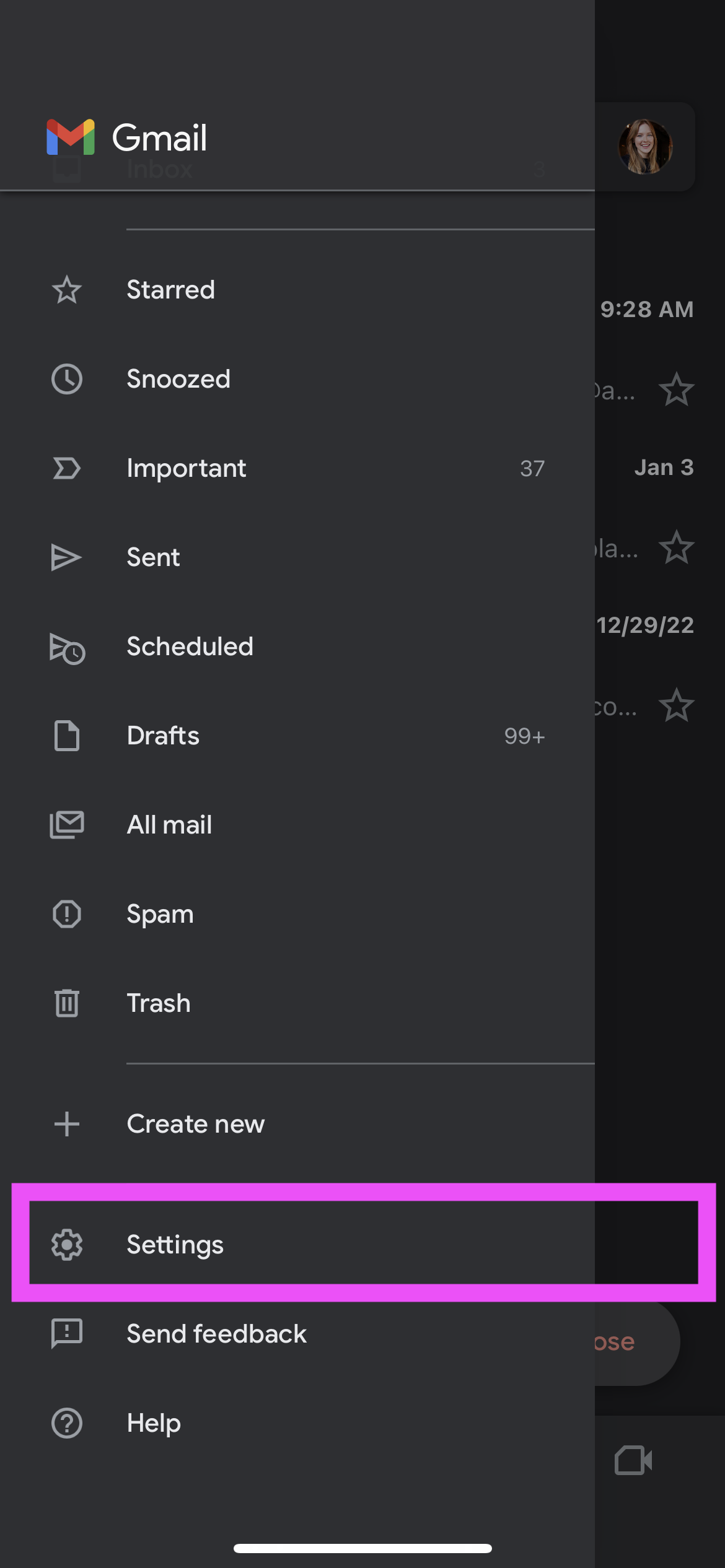
Task: Click the All mail envelope icon
Action: [66, 824]
